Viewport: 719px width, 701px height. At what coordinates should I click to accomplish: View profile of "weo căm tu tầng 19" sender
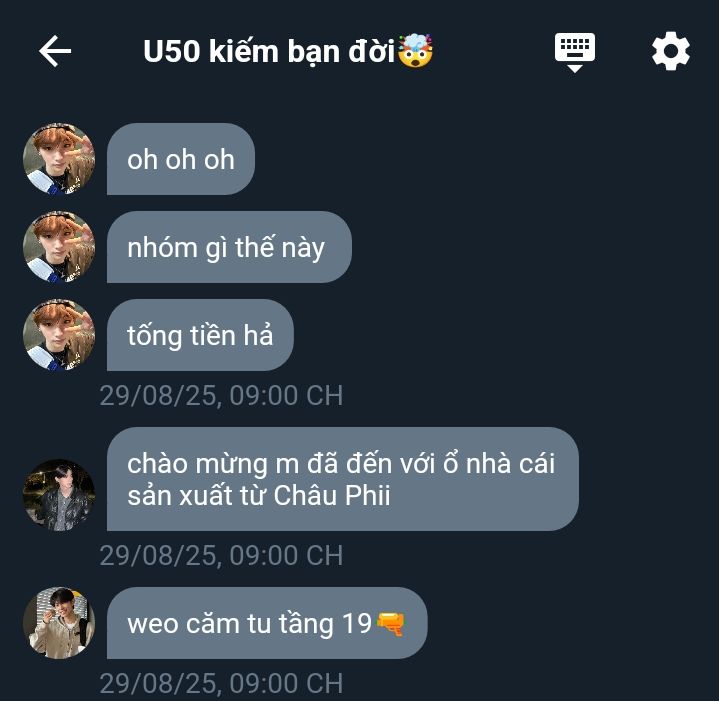click(59, 623)
